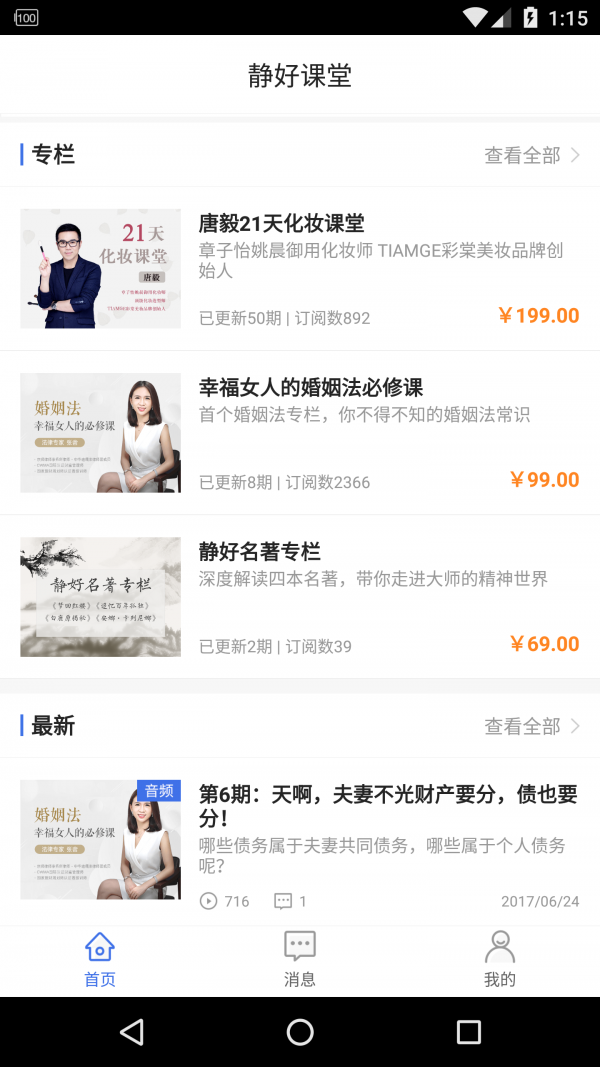Tap the system back button
Viewport: 600px width, 1067px height.
coord(131,1032)
